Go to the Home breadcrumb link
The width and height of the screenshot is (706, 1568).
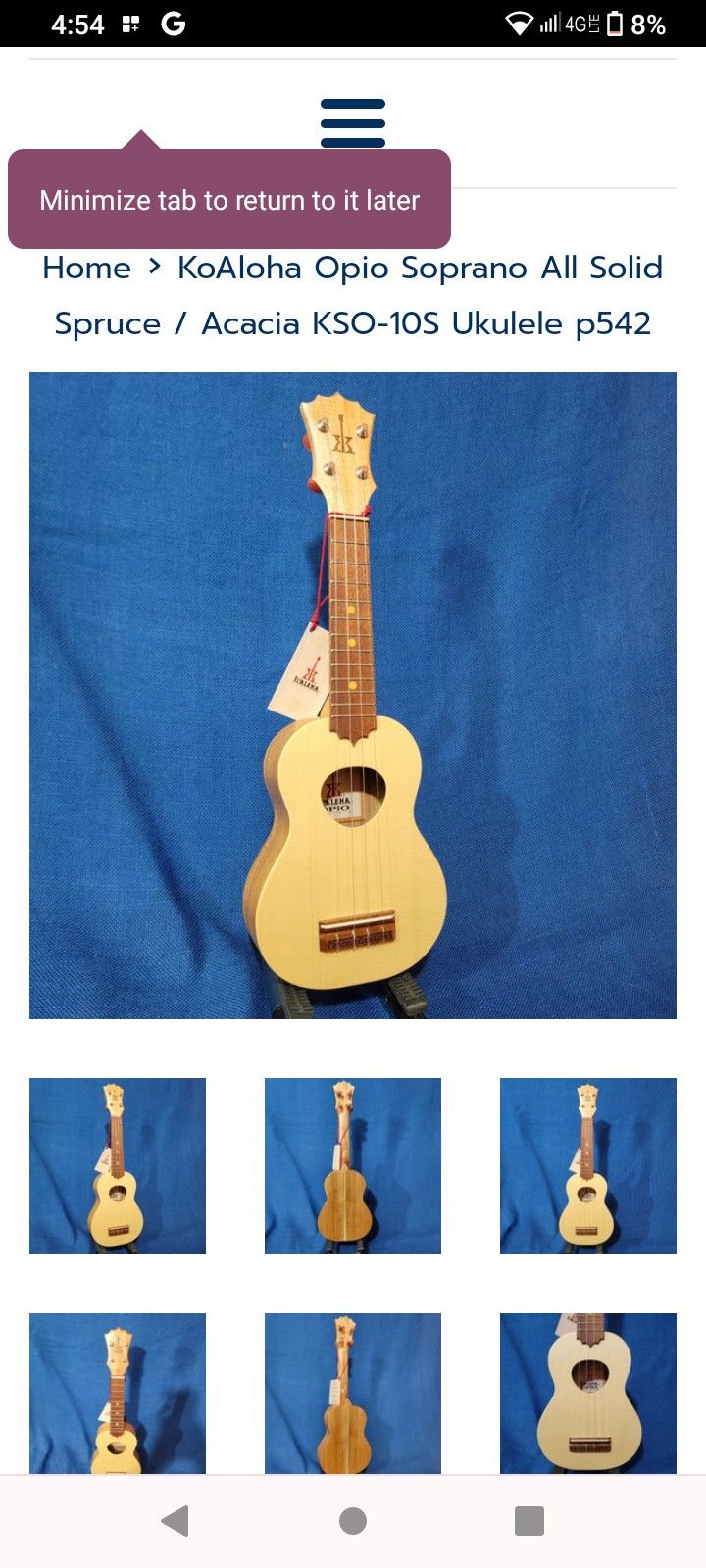[x=86, y=268]
